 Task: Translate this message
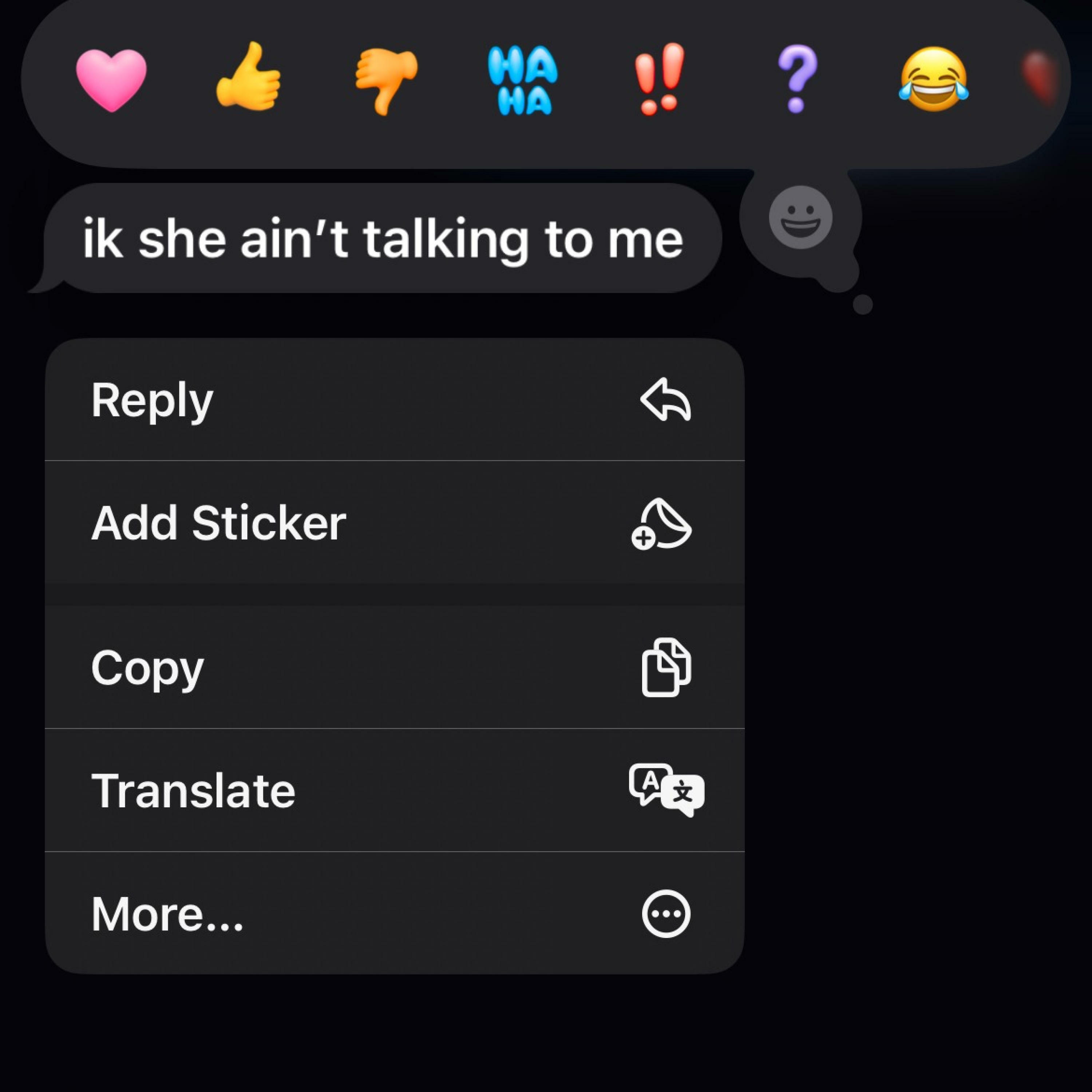point(395,790)
